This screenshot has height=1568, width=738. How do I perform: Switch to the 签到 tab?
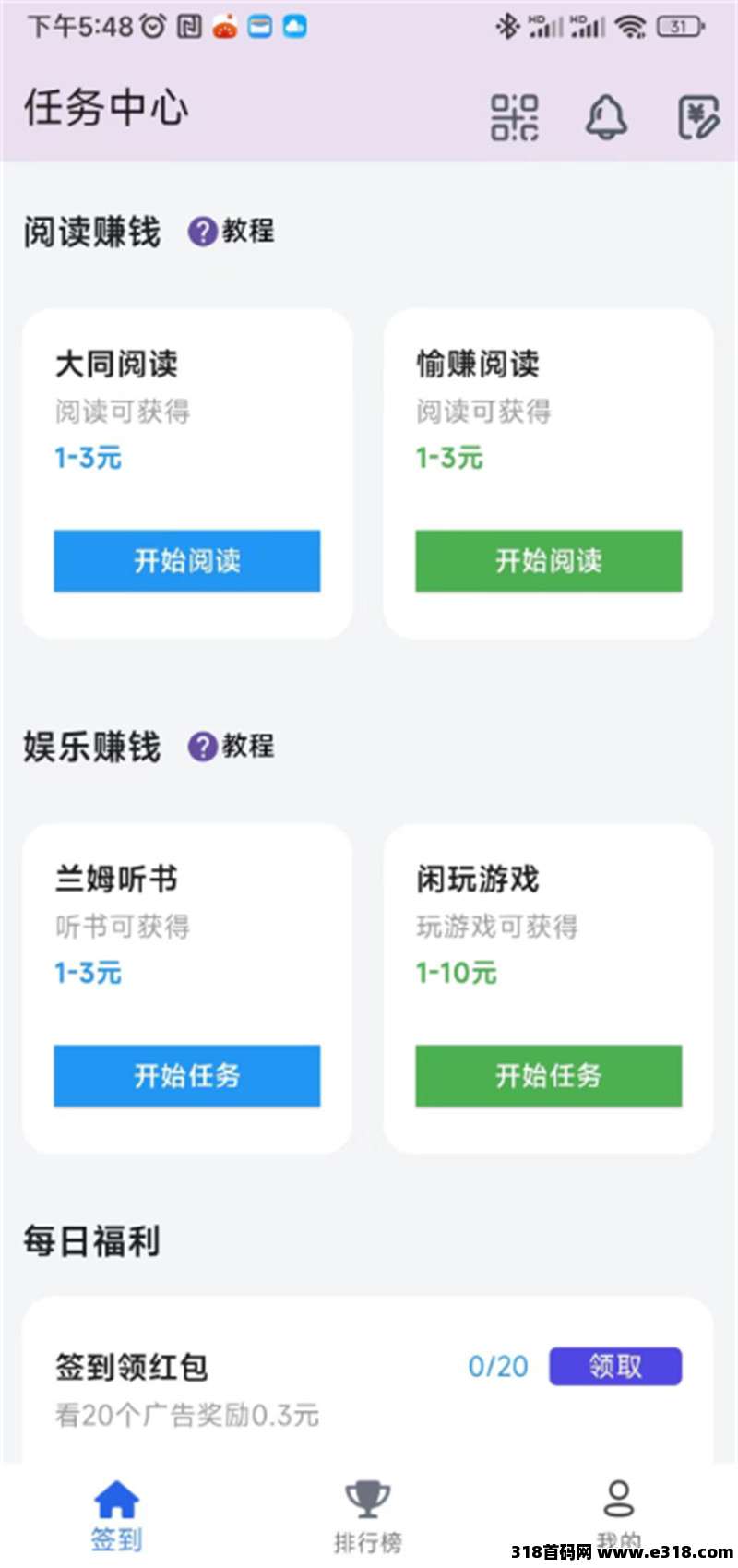pyautogui.click(x=117, y=1515)
